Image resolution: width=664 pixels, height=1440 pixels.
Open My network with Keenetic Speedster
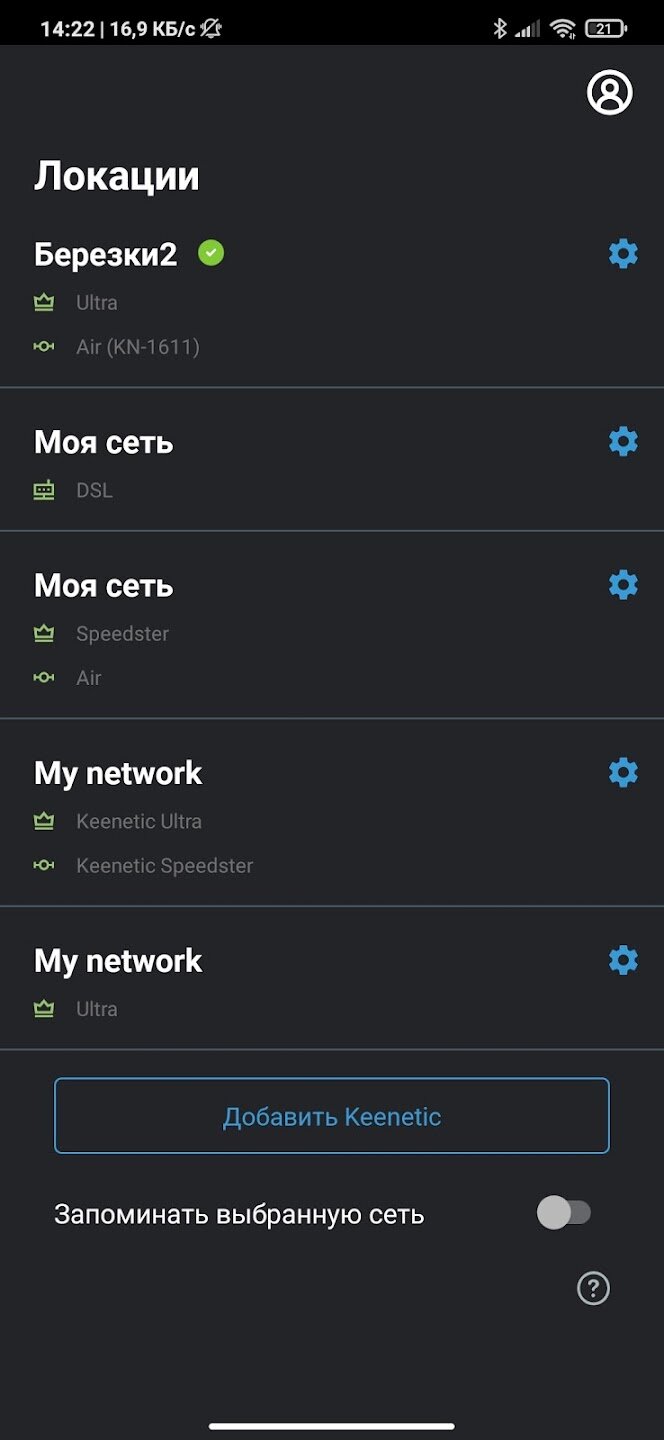tap(332, 813)
